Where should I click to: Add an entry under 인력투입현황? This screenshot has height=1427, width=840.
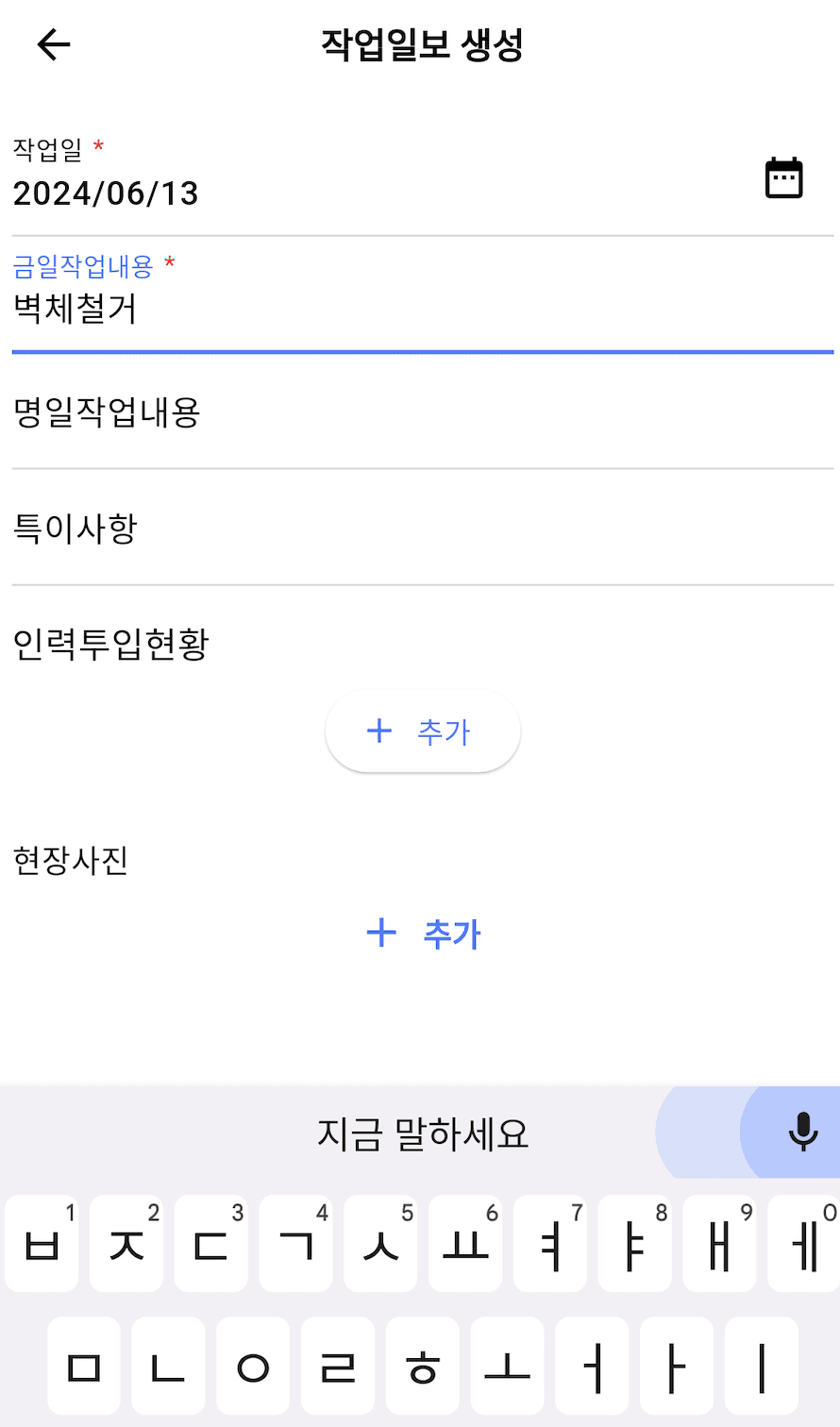click(x=423, y=731)
